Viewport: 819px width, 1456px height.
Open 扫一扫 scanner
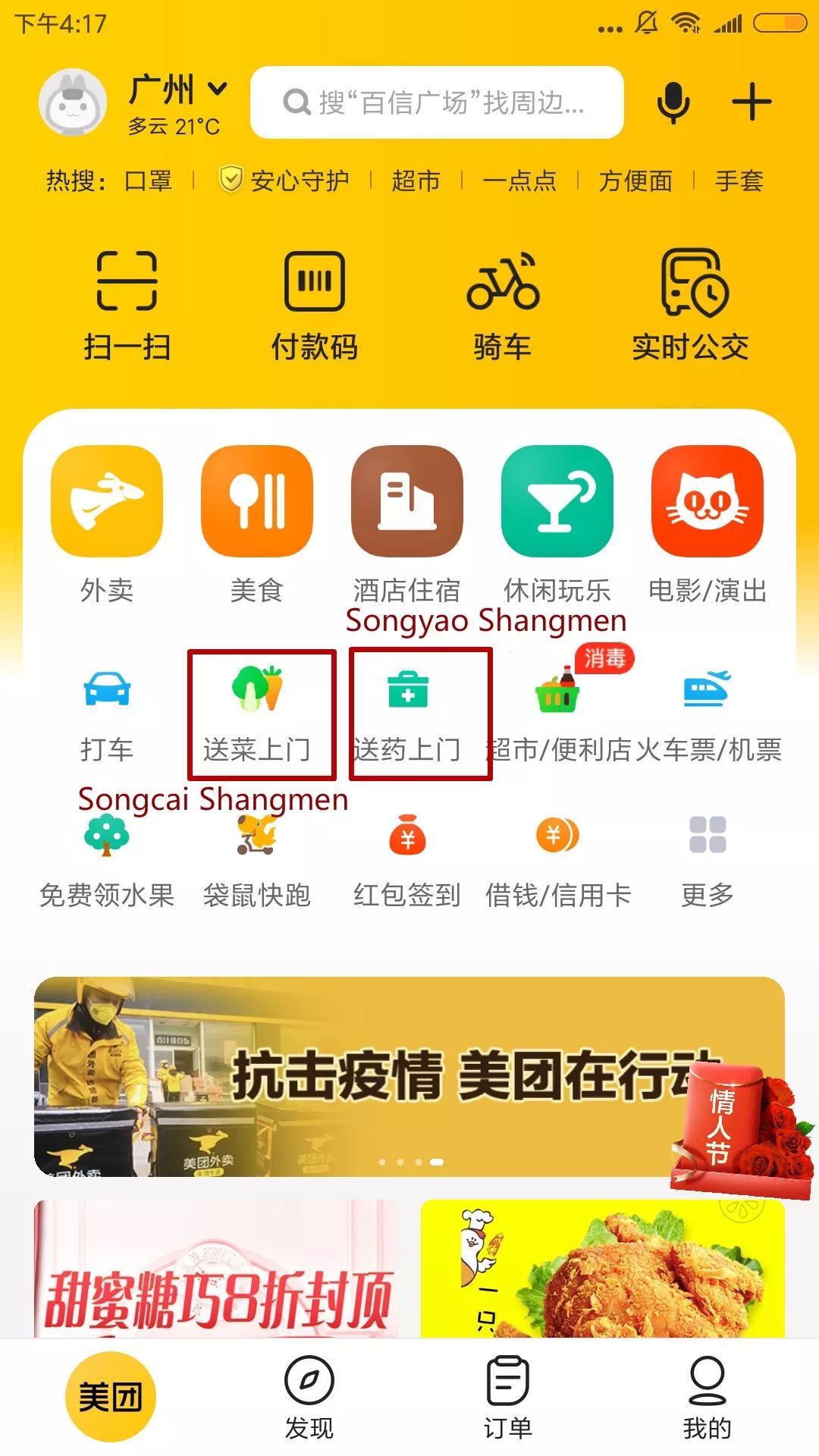tap(127, 303)
